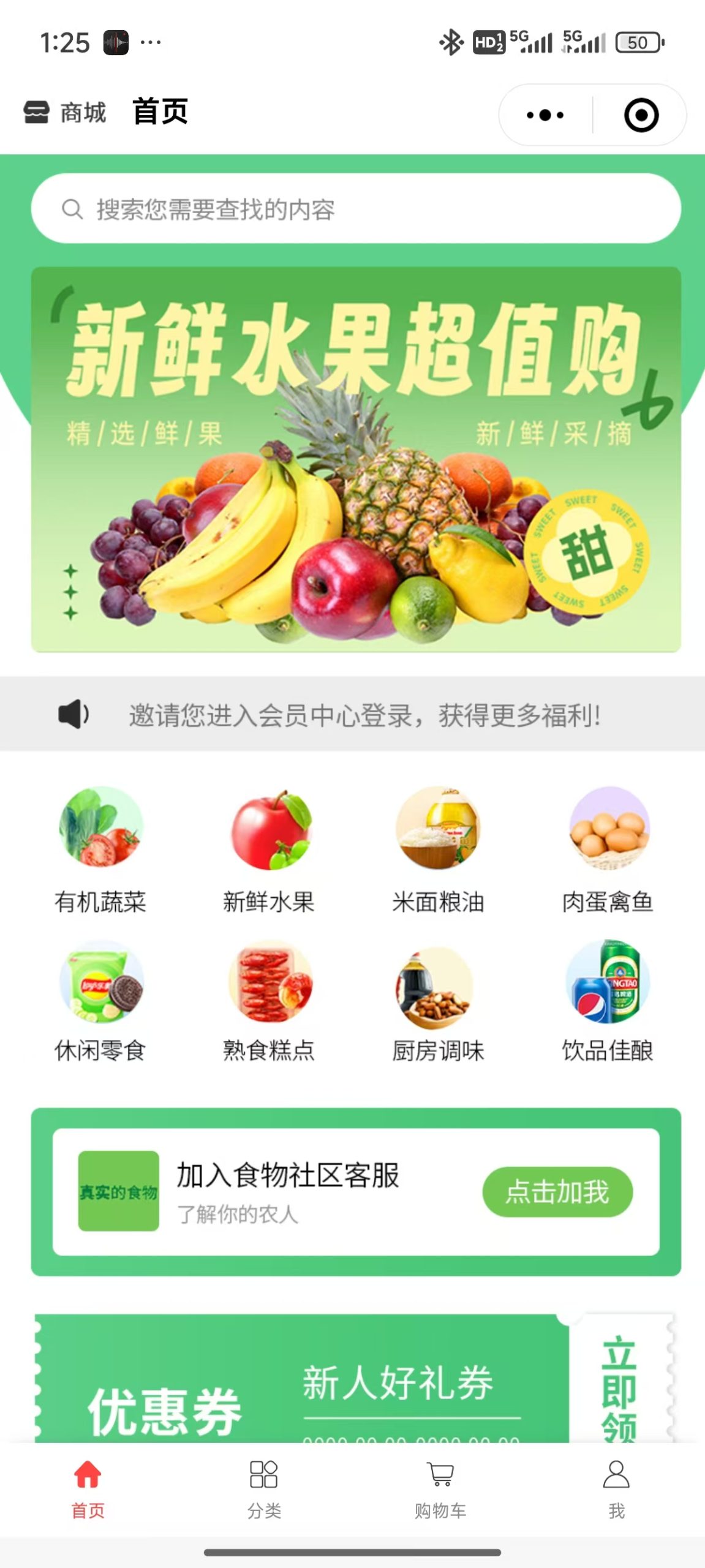Open the mini program more-options menu

(x=545, y=115)
